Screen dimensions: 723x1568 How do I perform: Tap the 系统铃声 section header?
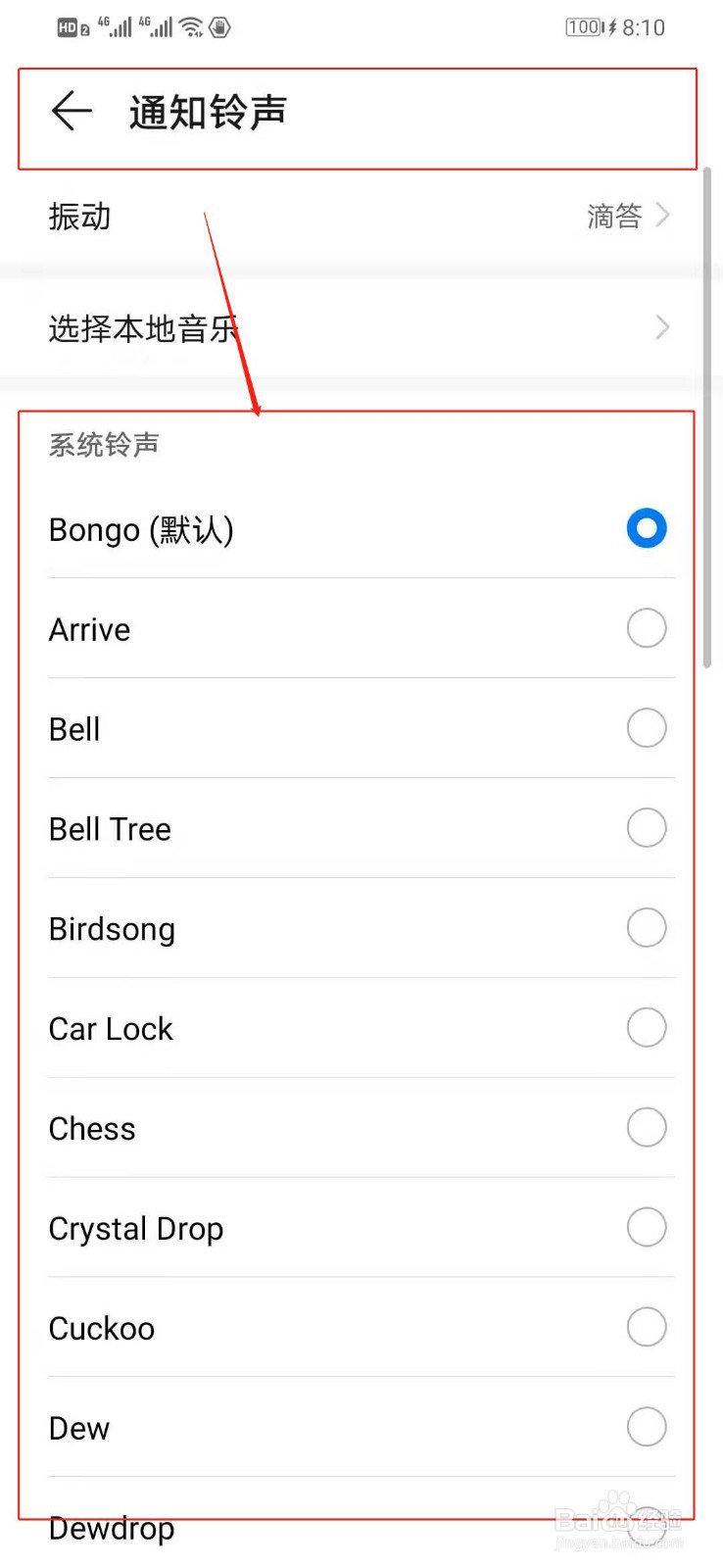[101, 445]
